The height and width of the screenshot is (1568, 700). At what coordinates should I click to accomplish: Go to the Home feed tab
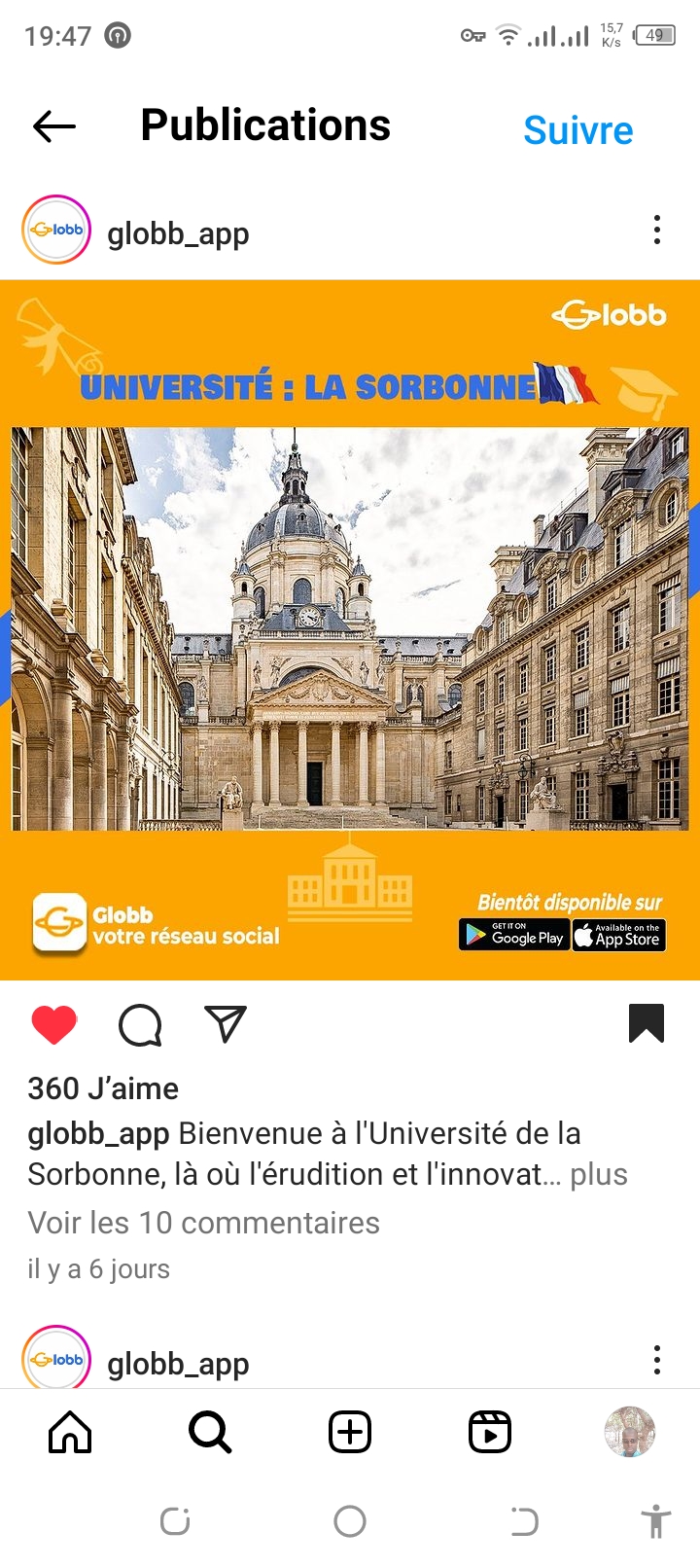point(70,1432)
